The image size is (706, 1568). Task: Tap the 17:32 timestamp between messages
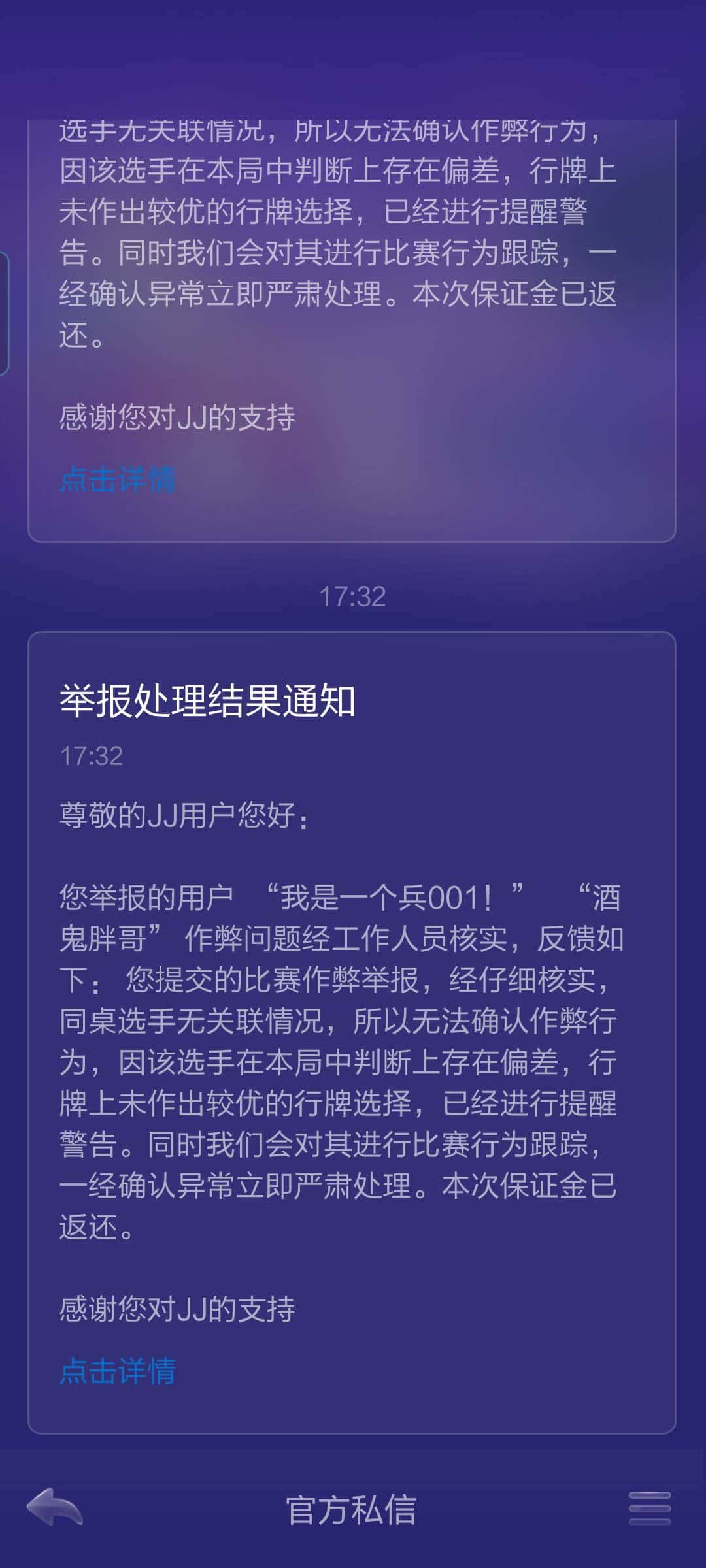[x=353, y=596]
